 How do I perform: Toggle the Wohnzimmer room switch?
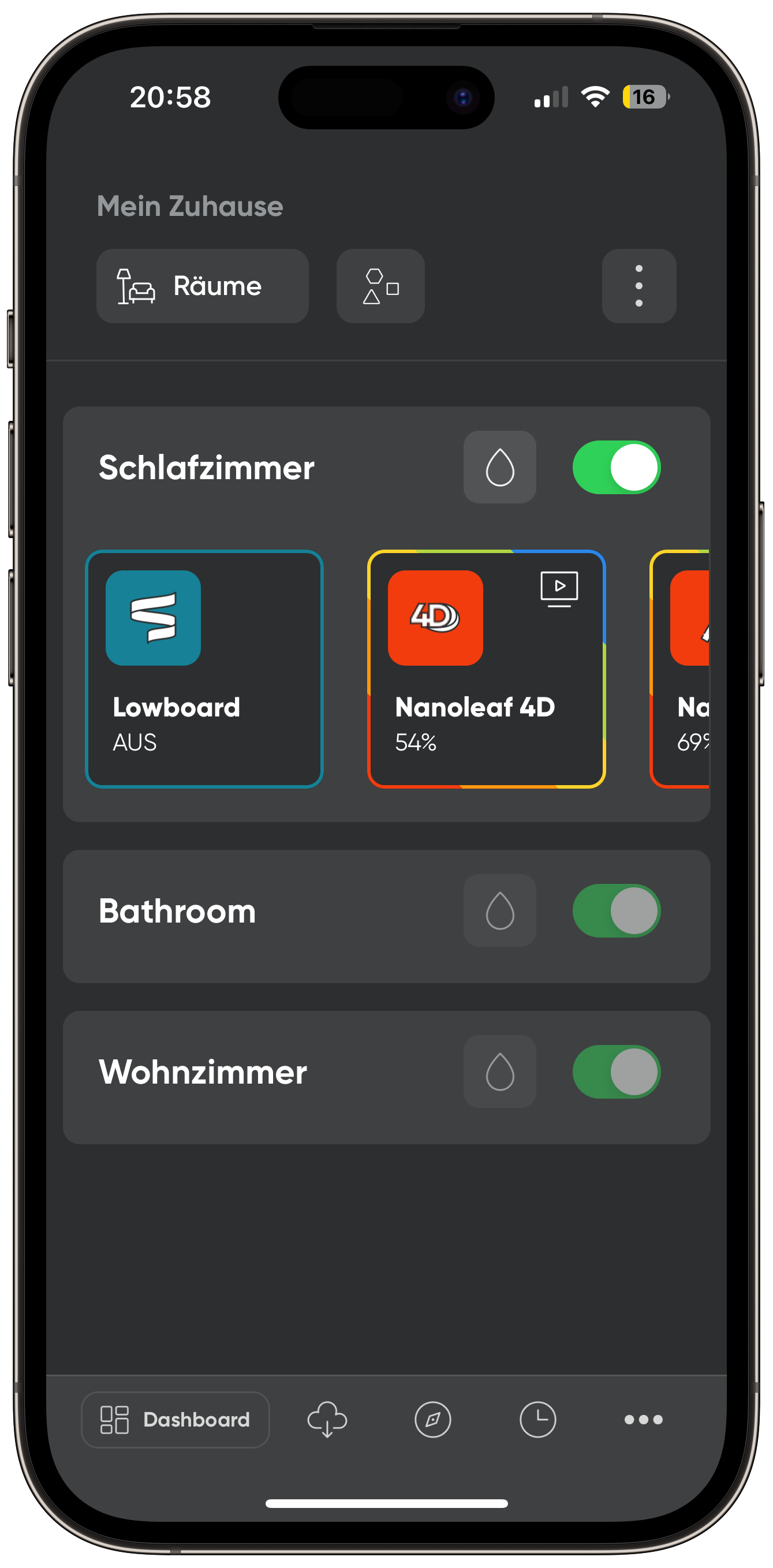[616, 1072]
